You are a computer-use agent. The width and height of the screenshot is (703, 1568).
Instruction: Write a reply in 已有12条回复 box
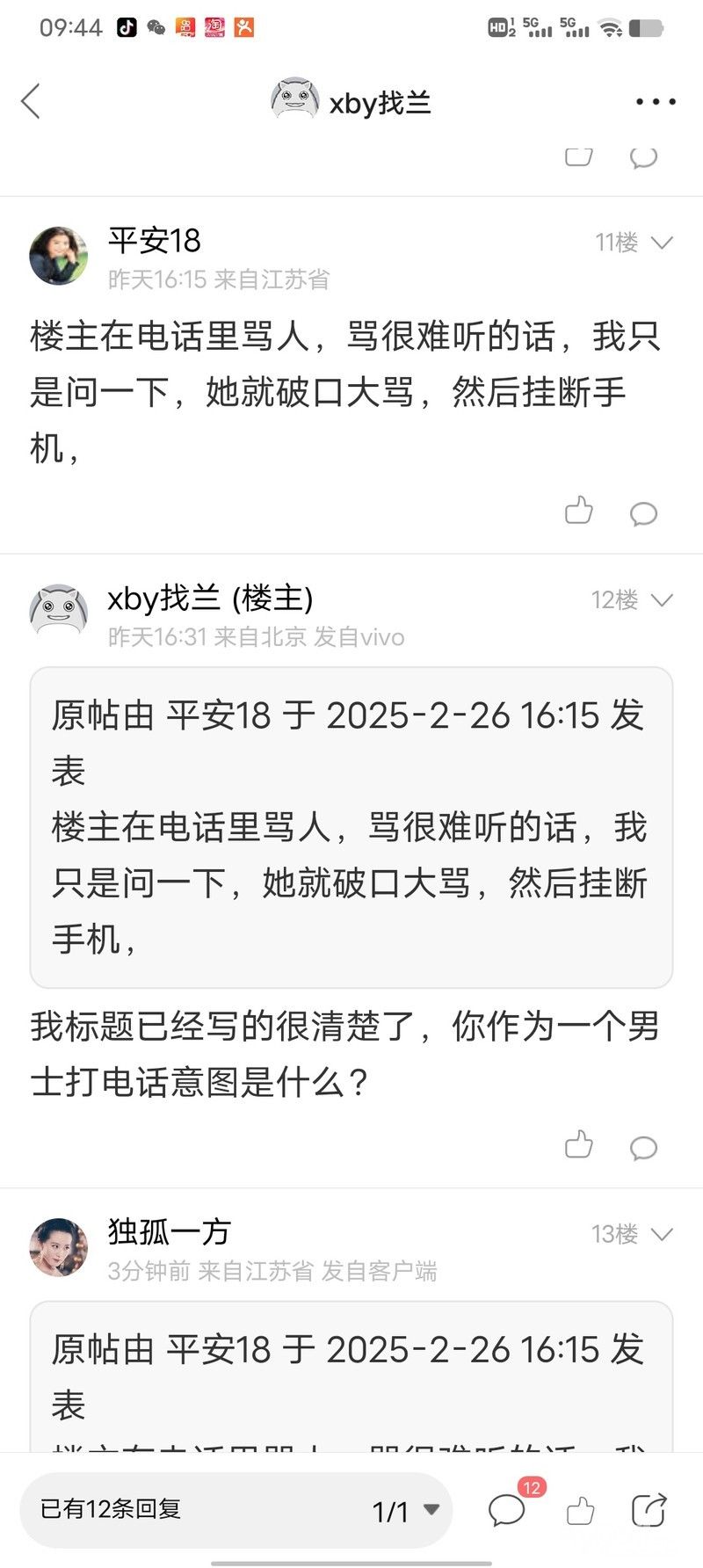(176, 1510)
